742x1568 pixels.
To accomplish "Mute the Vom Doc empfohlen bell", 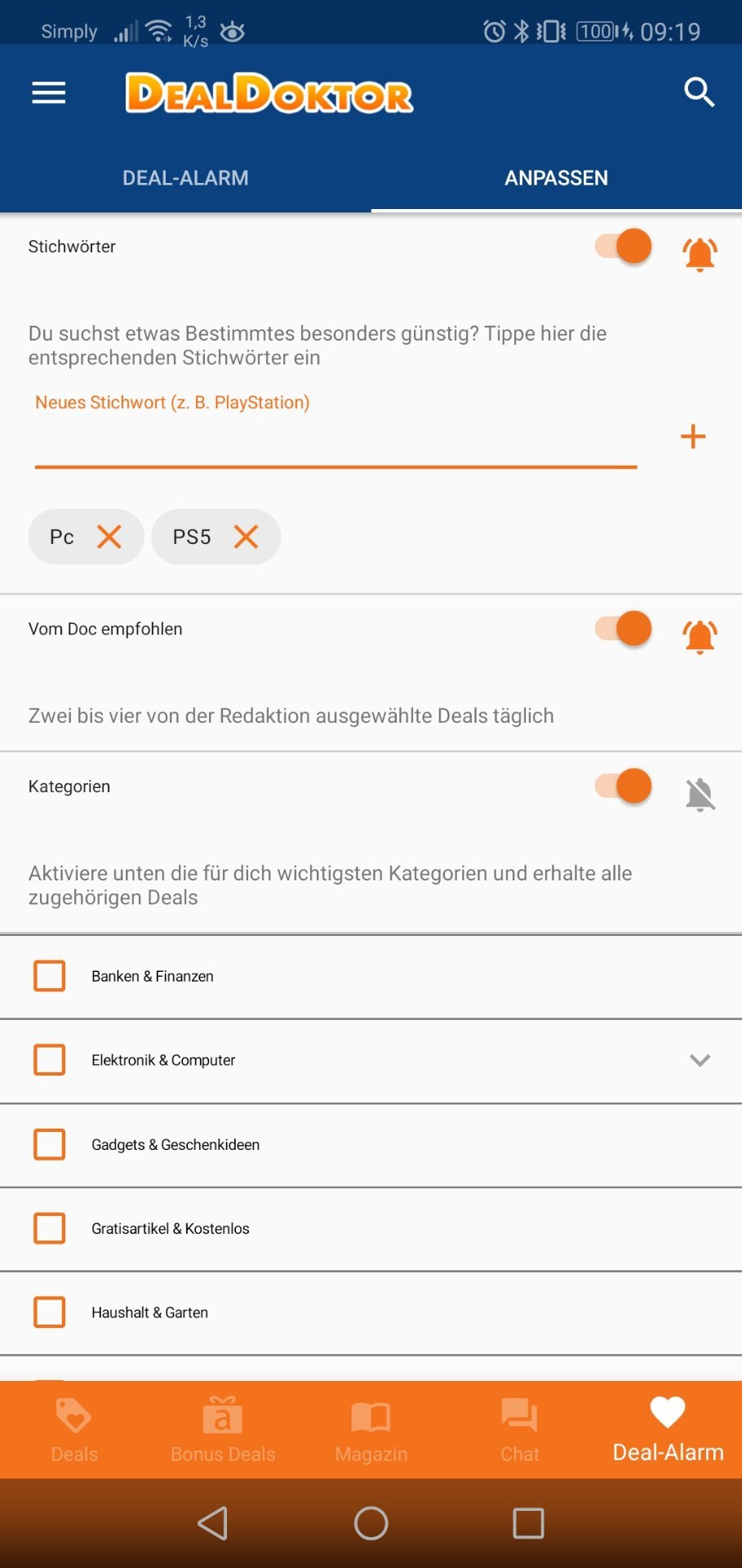I will click(700, 636).
